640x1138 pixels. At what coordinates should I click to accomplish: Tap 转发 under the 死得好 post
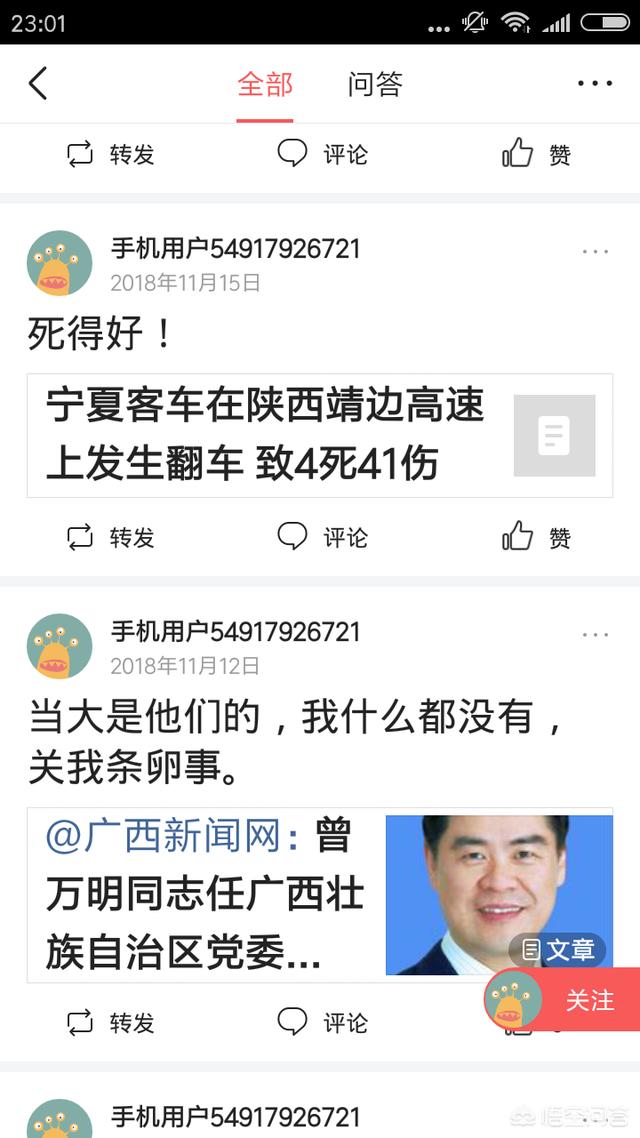(110, 538)
